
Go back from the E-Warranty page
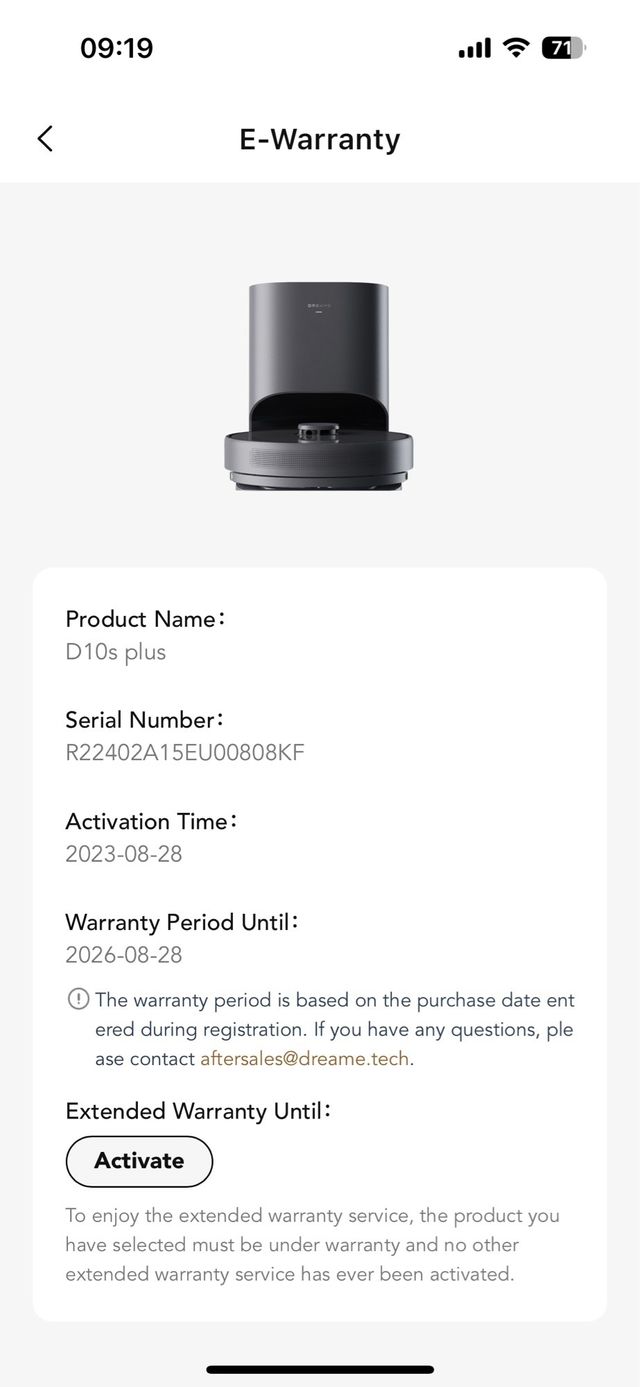click(x=45, y=138)
